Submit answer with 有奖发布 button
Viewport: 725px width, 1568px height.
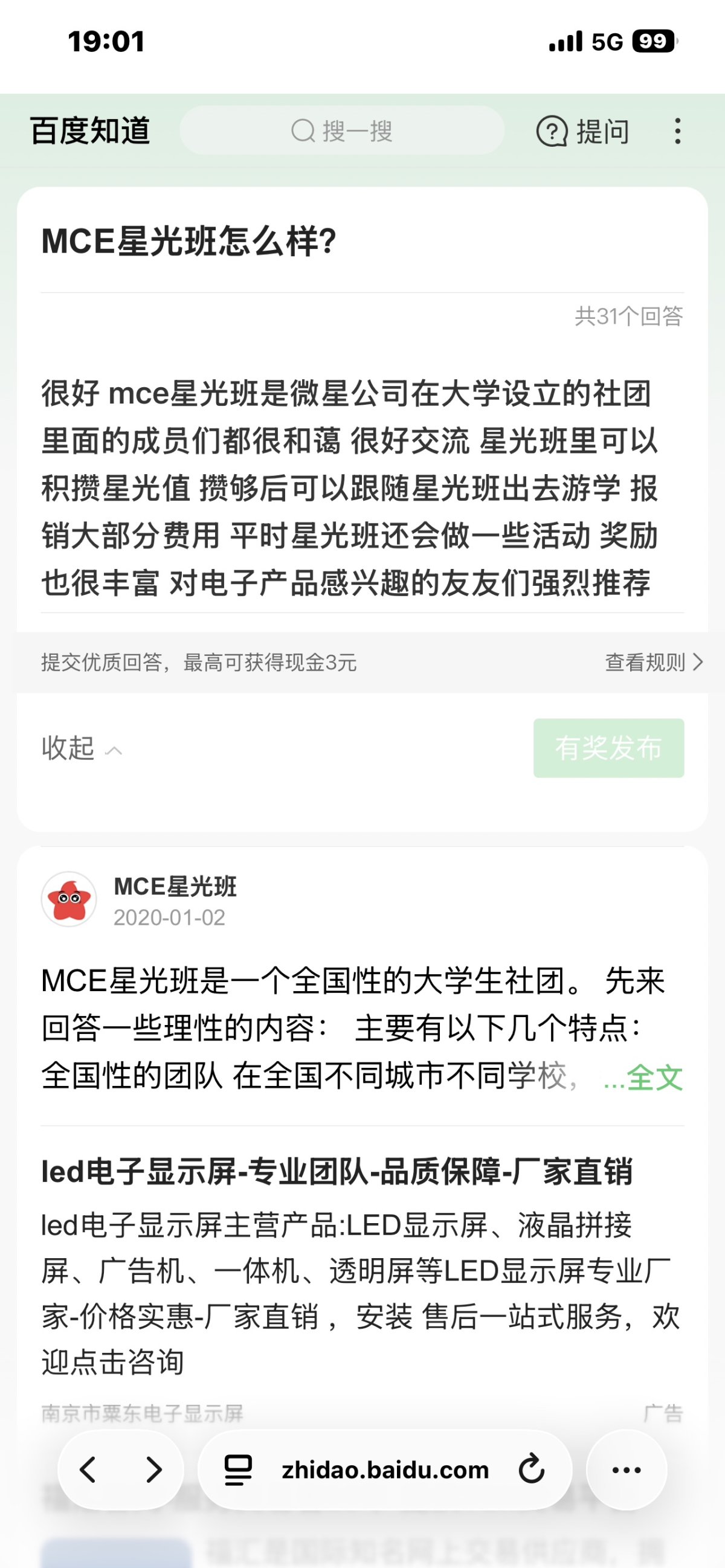coord(608,748)
